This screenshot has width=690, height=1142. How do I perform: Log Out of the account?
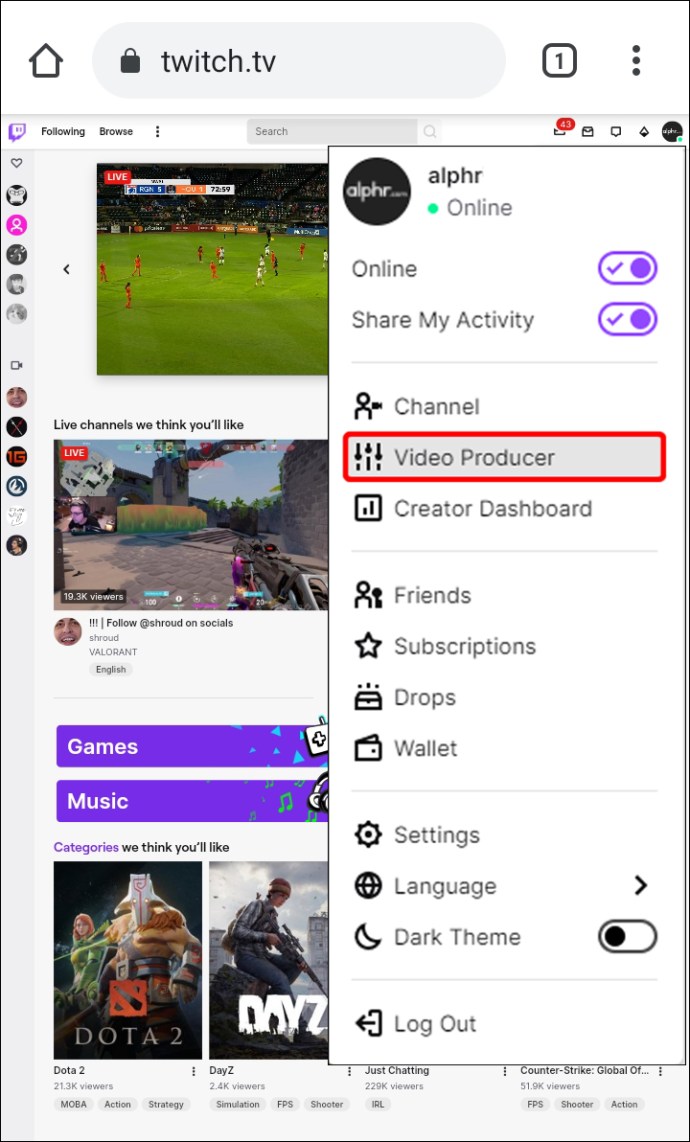coord(434,1024)
